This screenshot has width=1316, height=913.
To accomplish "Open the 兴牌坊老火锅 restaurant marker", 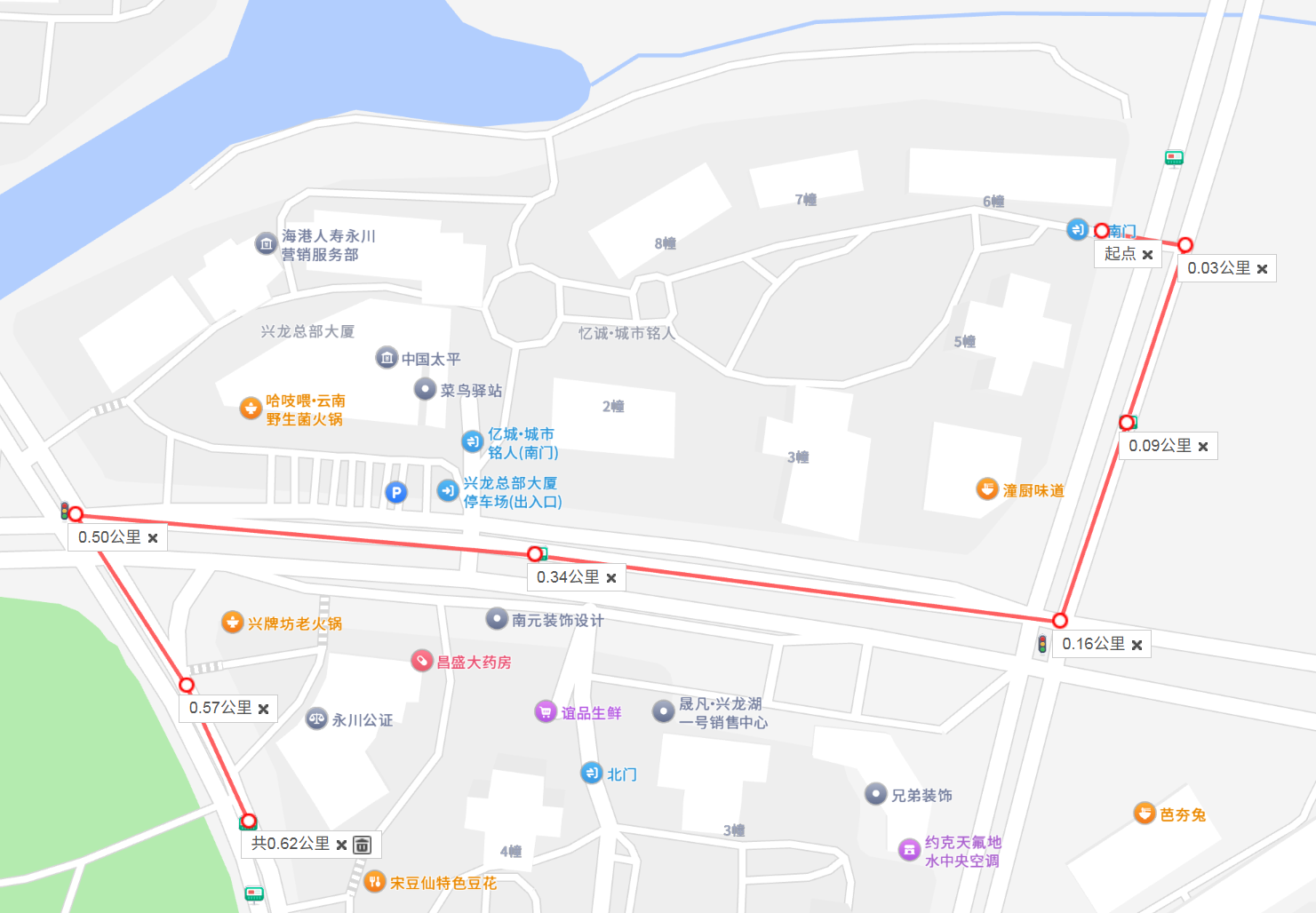I will (232, 622).
